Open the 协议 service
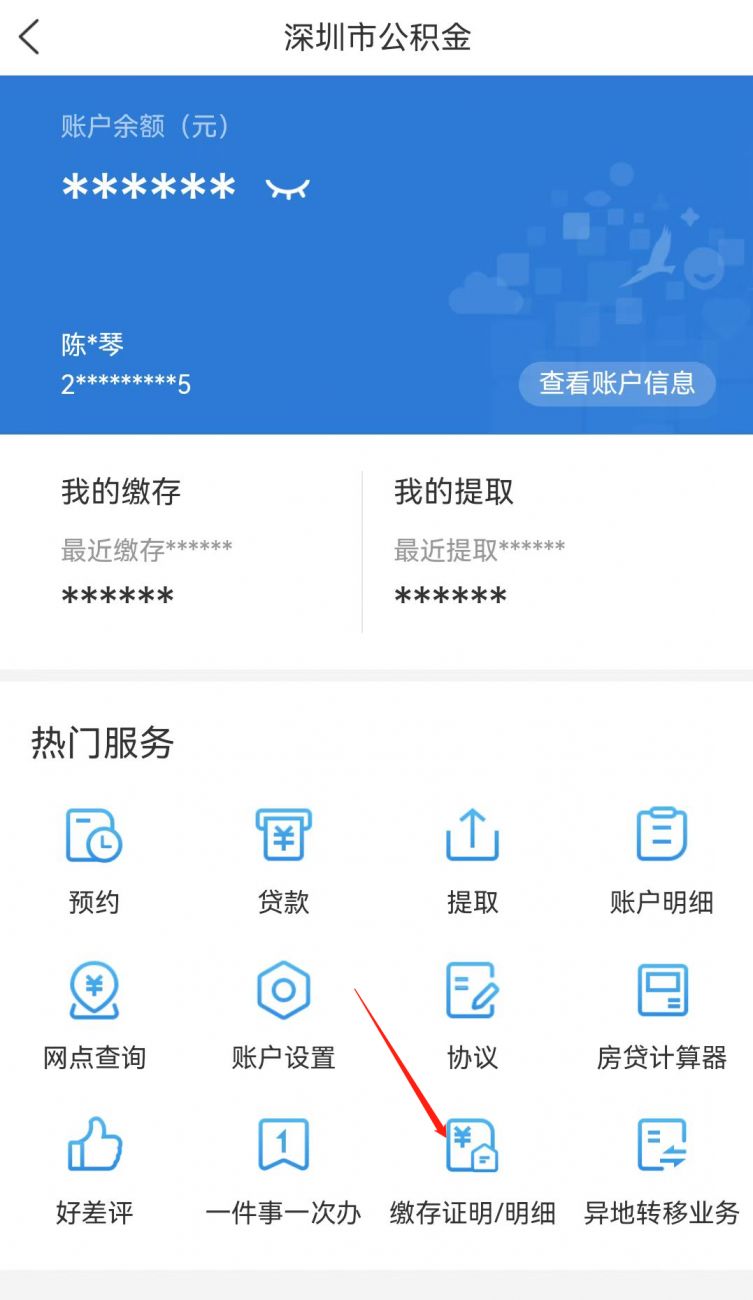Image resolution: width=753 pixels, height=1300 pixels. tap(472, 1015)
